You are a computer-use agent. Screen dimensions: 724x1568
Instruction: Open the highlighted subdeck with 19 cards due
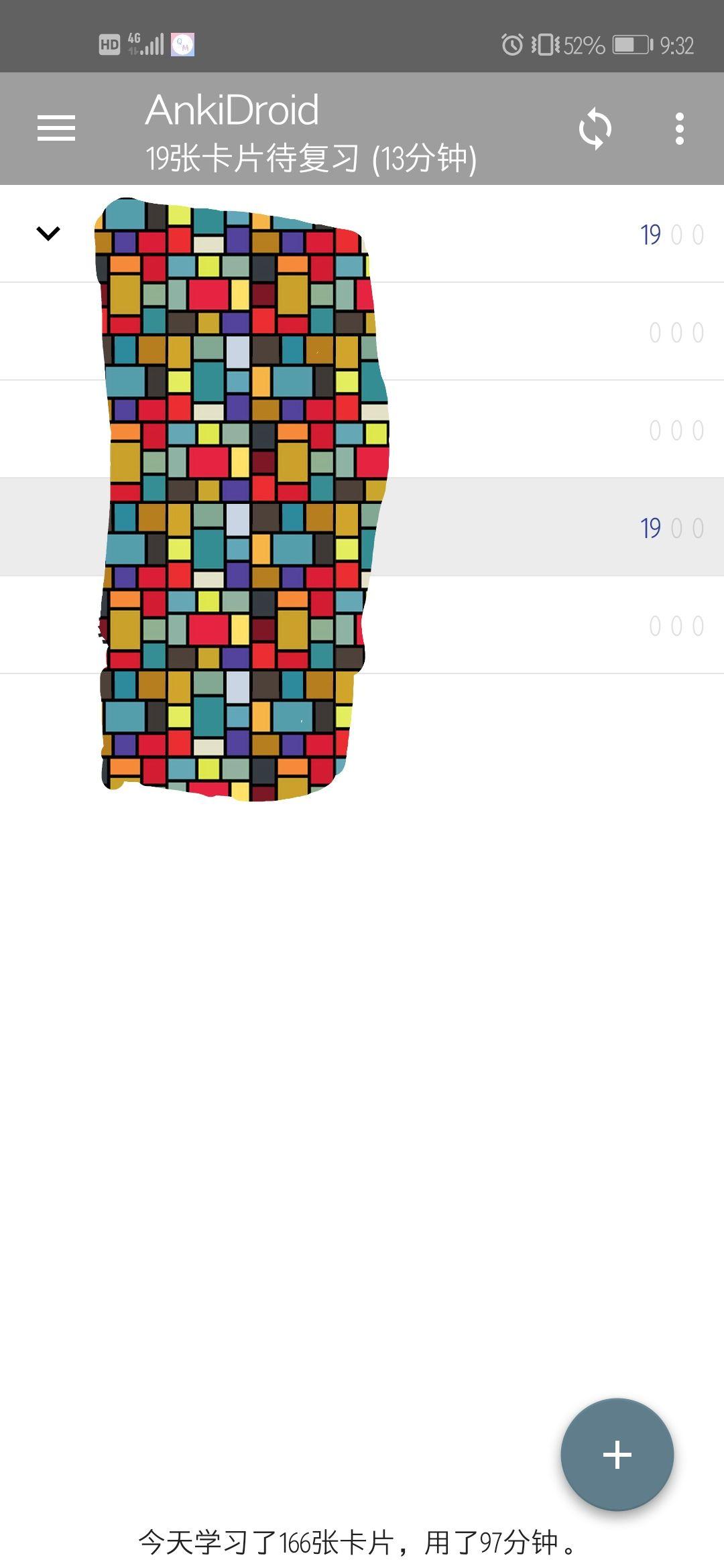(x=509, y=527)
